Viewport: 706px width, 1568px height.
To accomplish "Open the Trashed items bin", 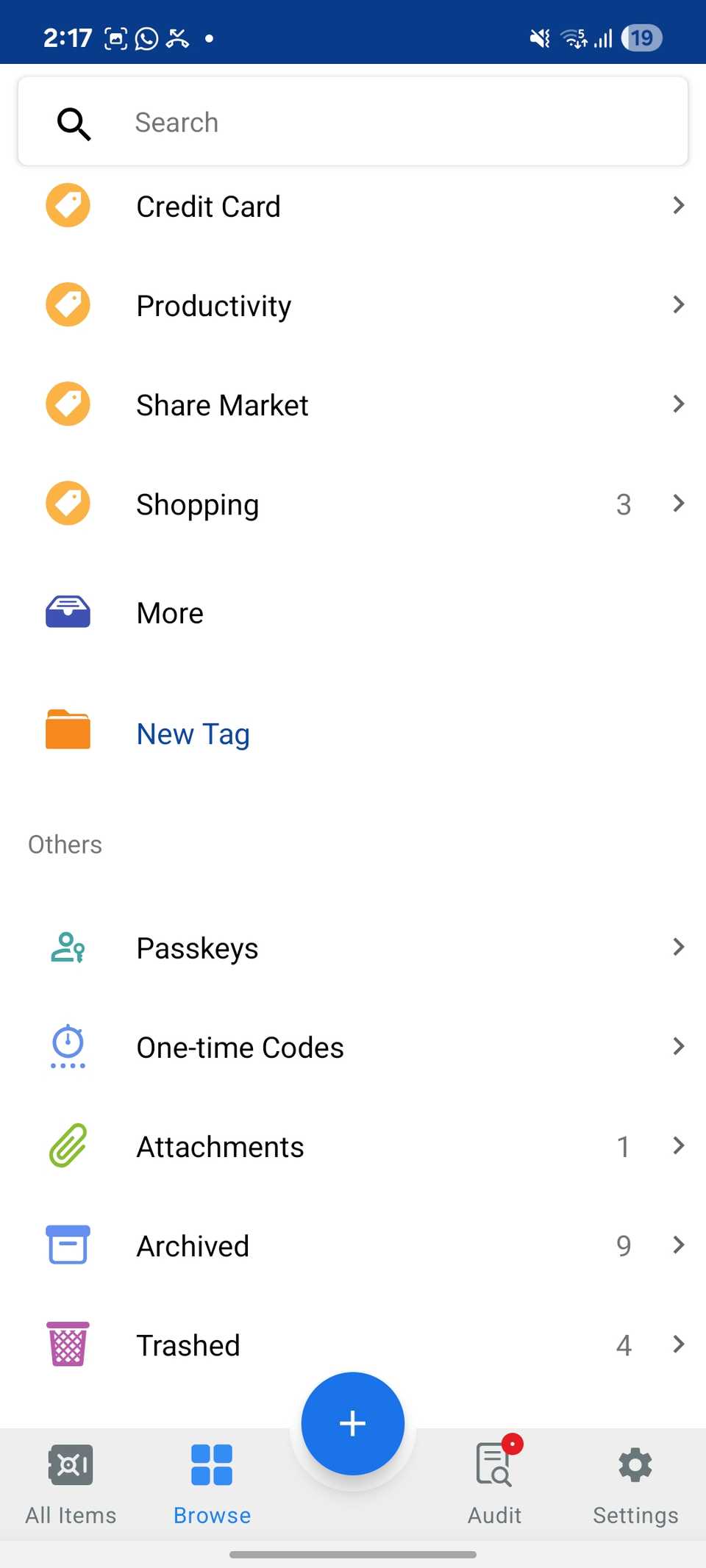I will click(x=188, y=1345).
